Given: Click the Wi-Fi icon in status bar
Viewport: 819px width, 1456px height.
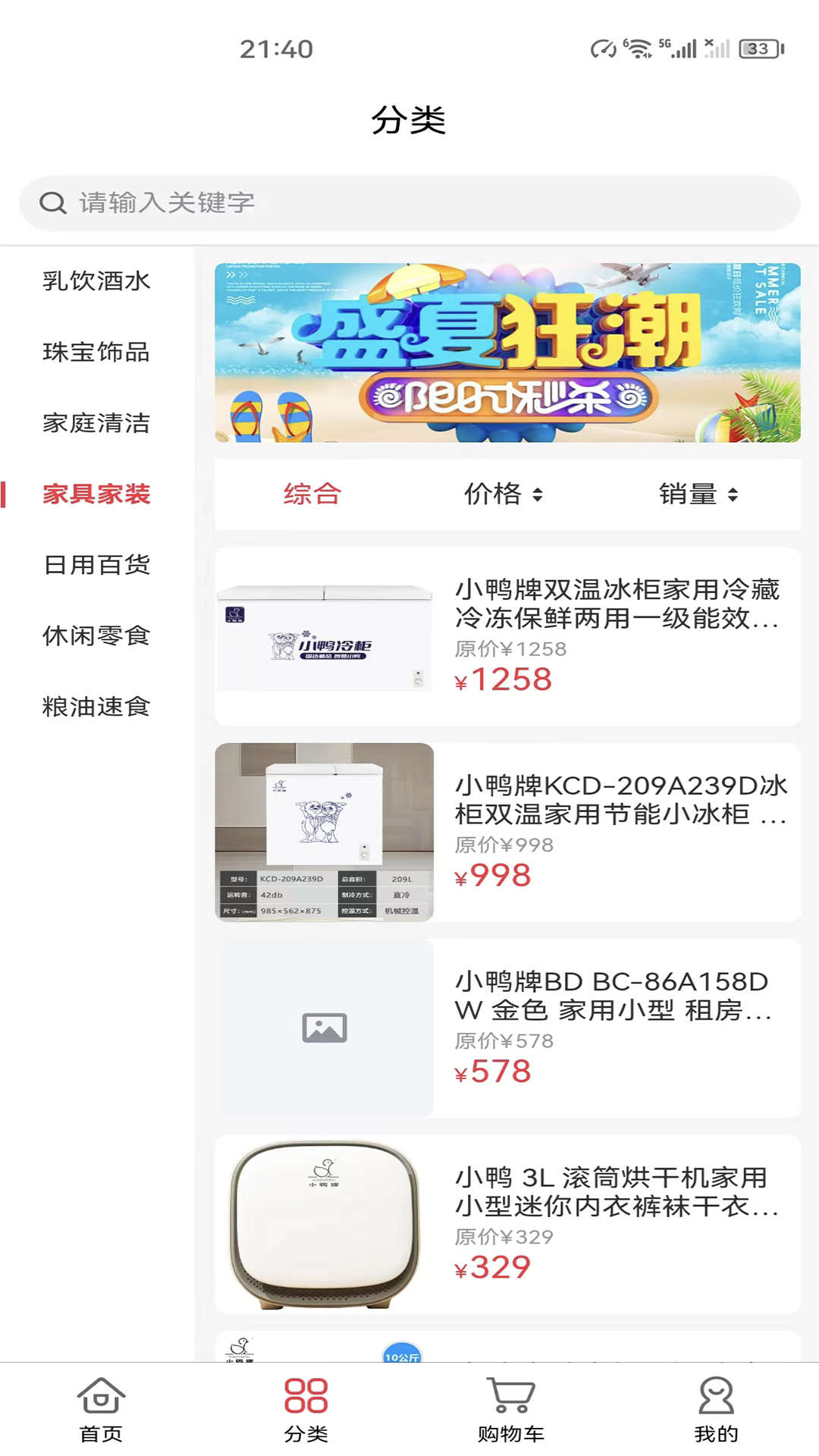Looking at the screenshot, I should 639,47.
